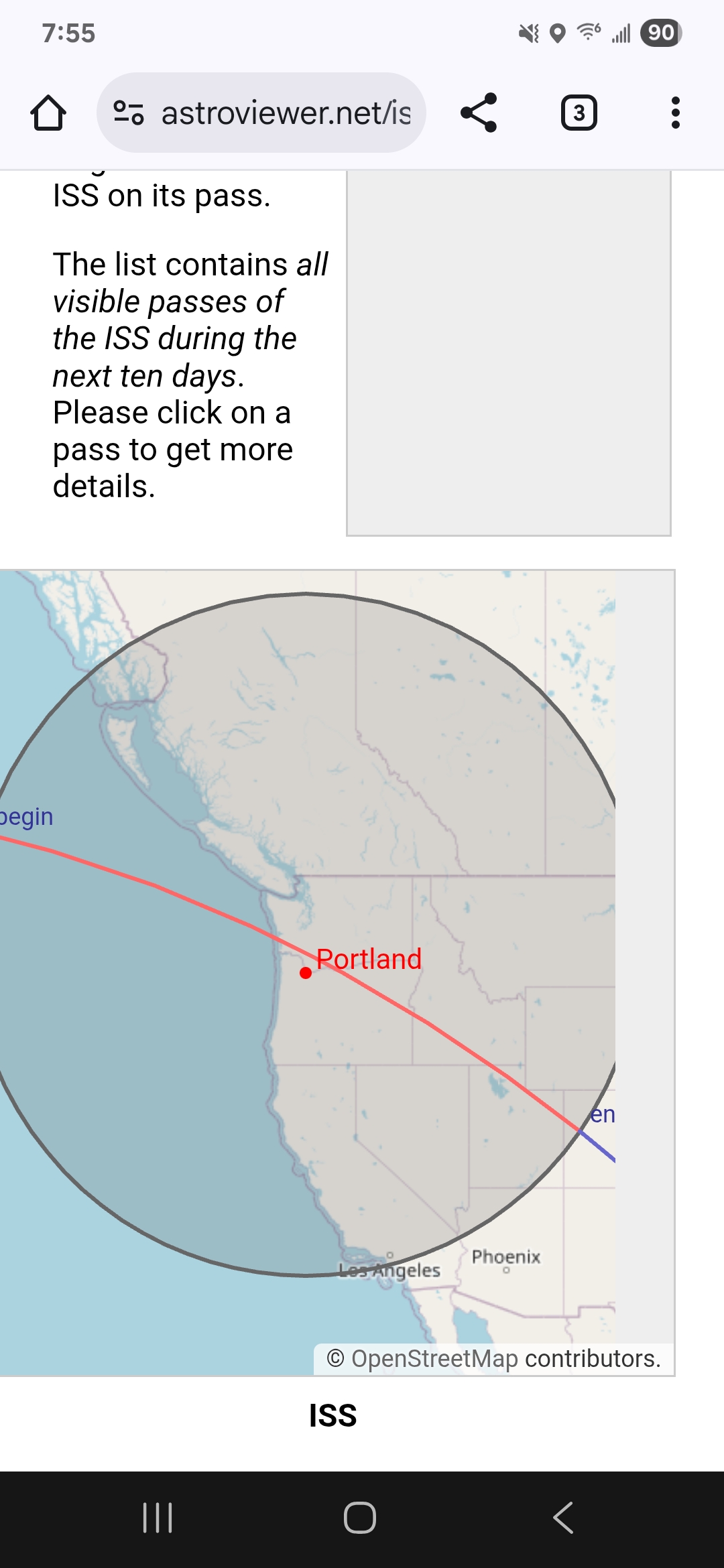Open the browser overflow menu
This screenshot has width=724, height=1568.
pyautogui.click(x=675, y=113)
